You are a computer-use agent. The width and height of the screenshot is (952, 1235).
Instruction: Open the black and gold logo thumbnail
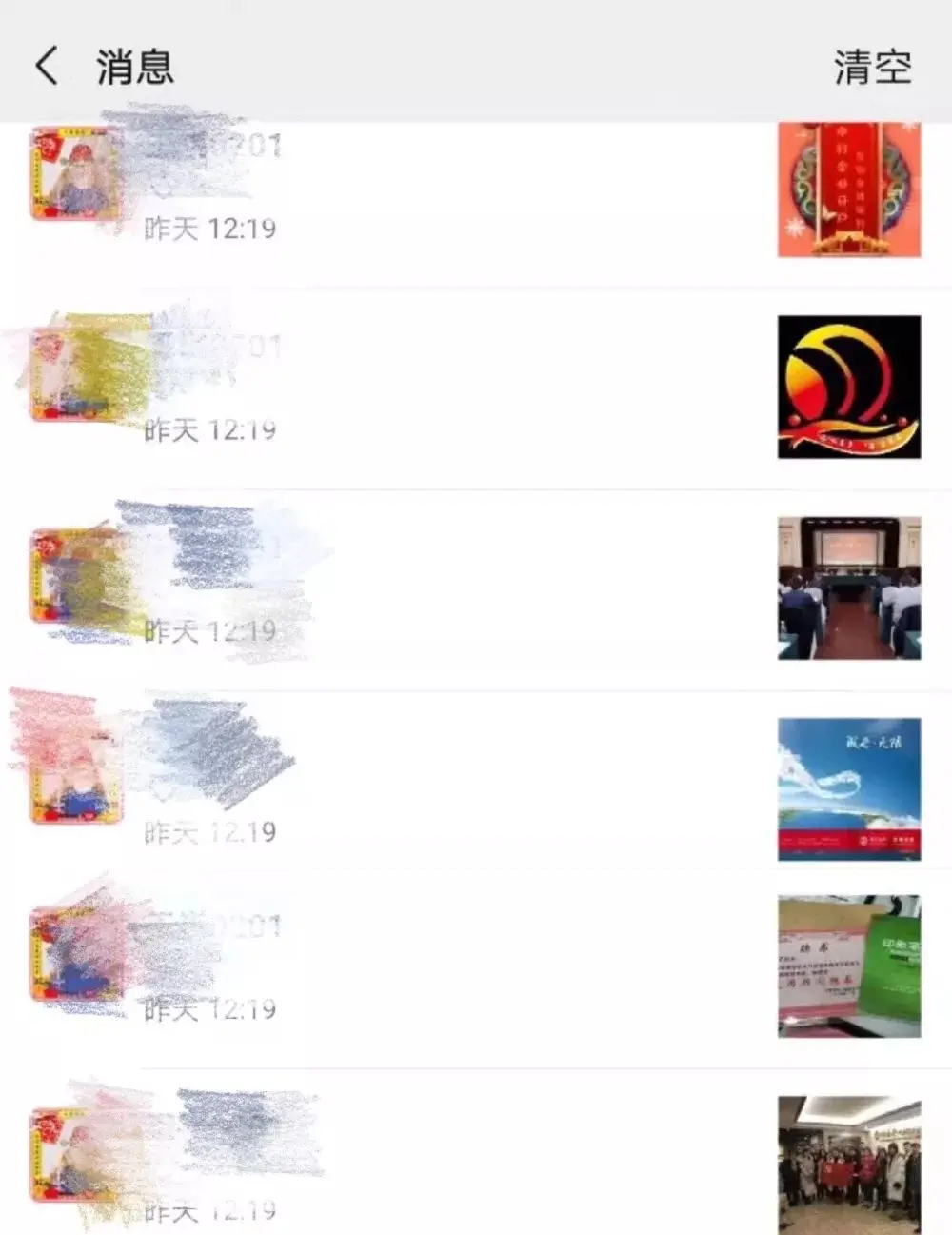coord(848,387)
